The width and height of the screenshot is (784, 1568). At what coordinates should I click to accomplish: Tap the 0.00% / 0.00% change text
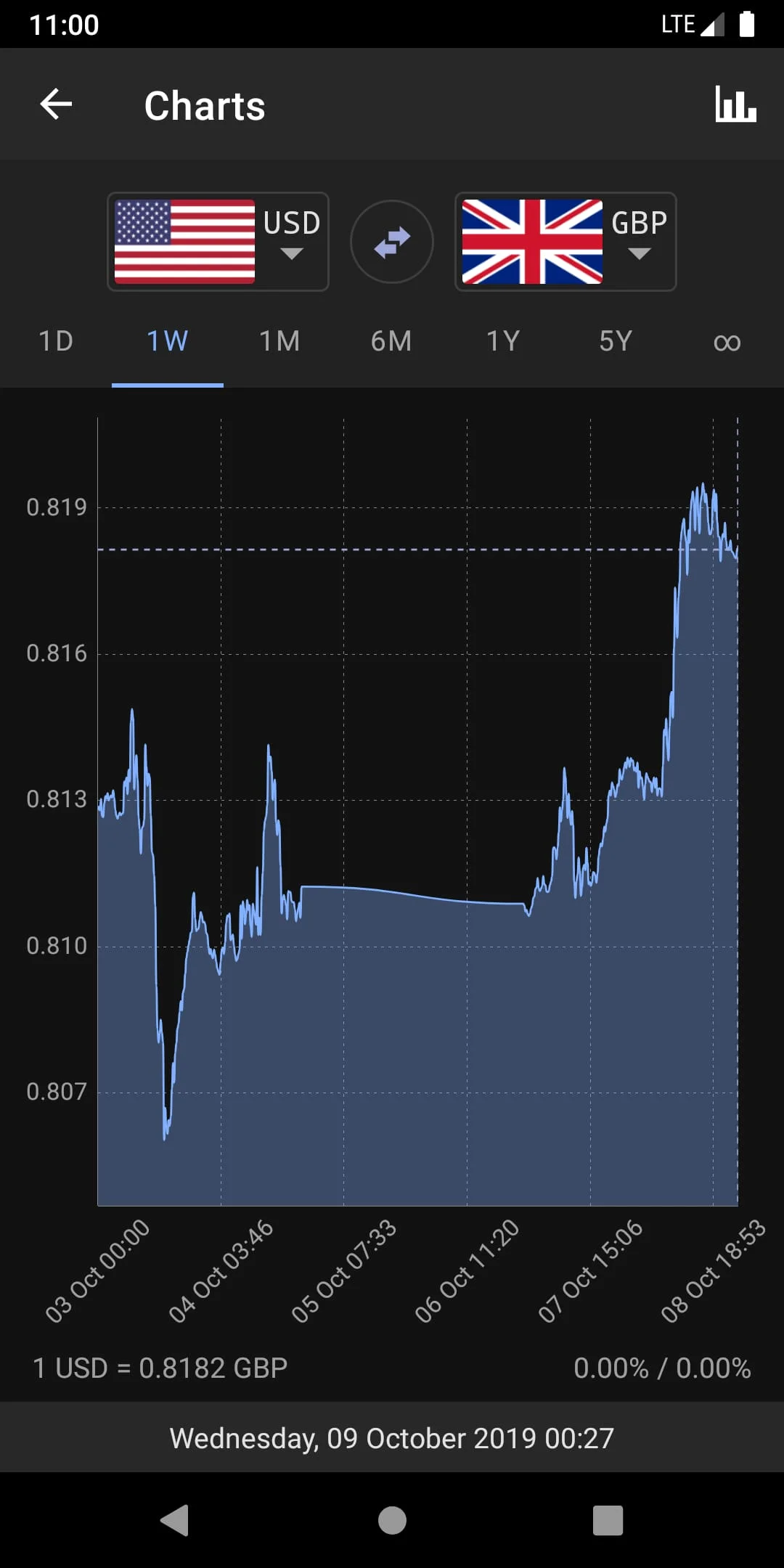(x=663, y=1368)
